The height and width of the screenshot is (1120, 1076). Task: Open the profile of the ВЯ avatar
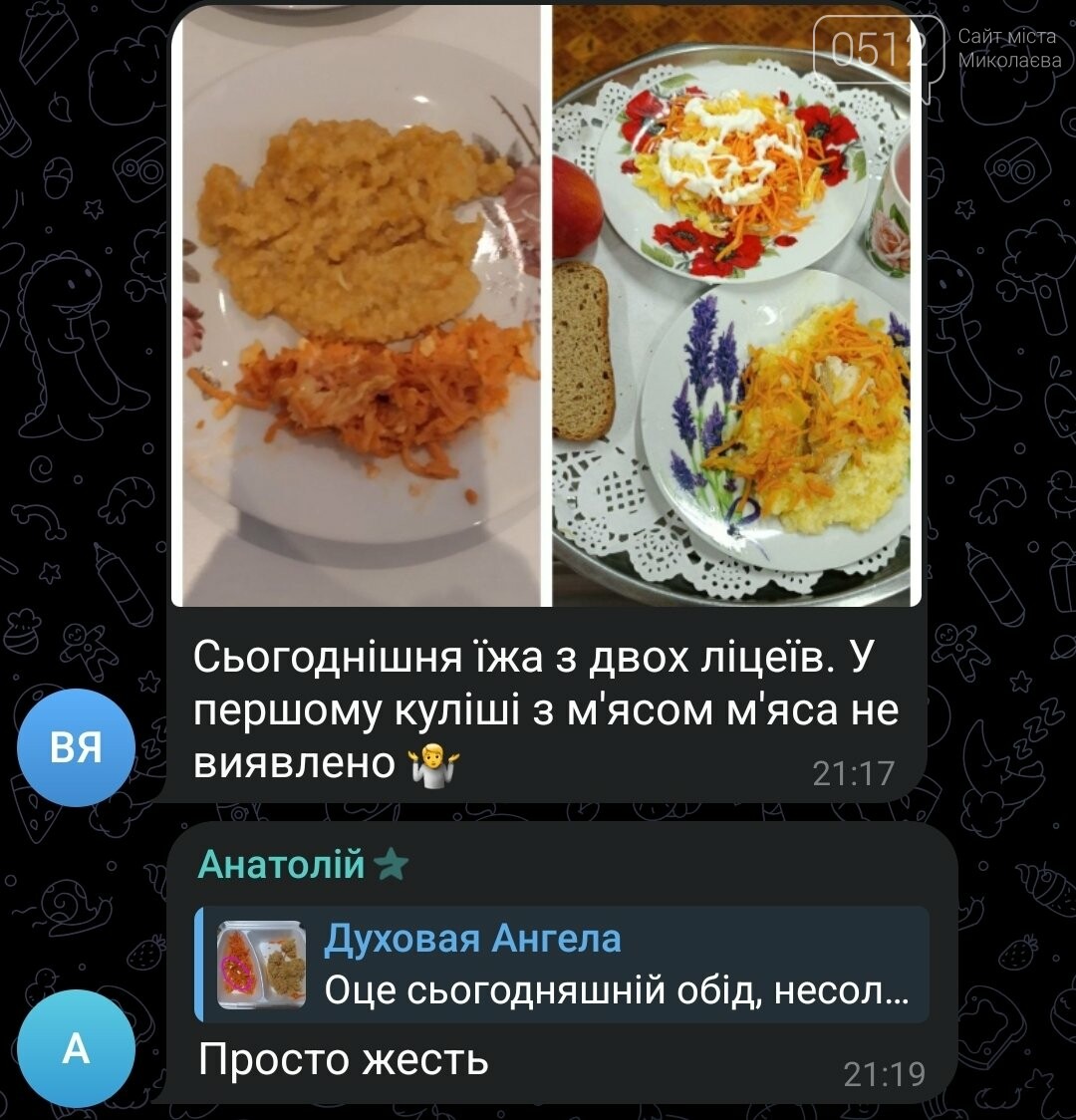[76, 747]
